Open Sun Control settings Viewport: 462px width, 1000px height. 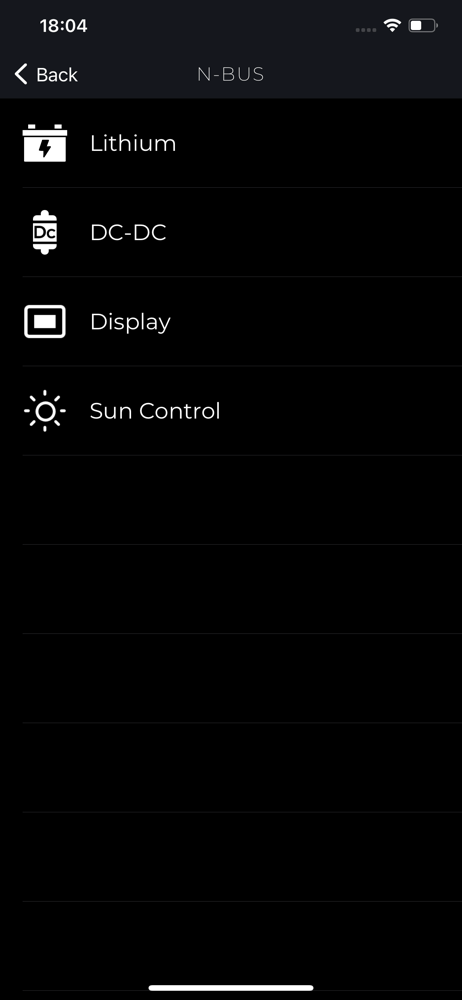[x=231, y=411]
